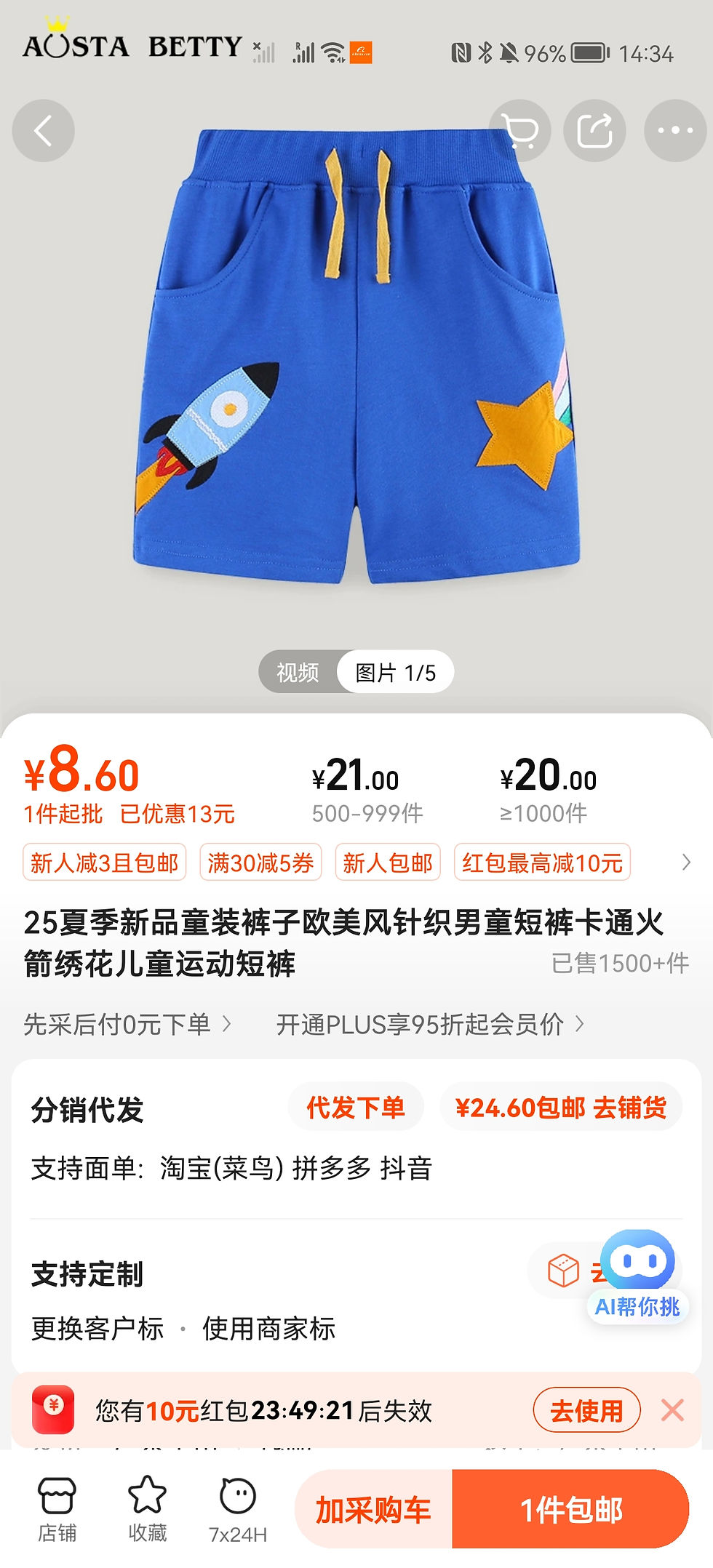
Task: Share this product listing
Action: (x=594, y=131)
